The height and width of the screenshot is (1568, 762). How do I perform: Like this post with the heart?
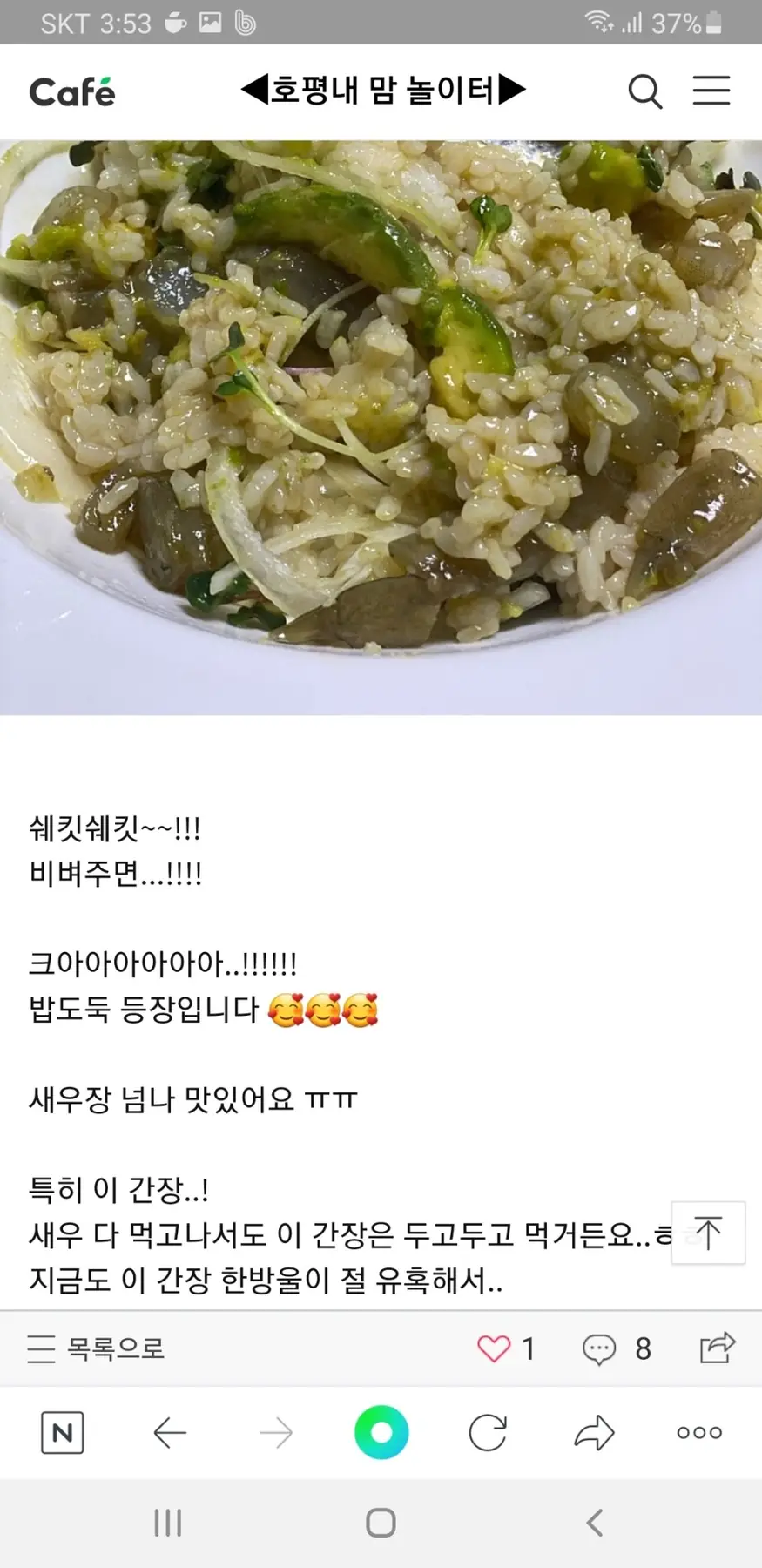[x=494, y=1348]
